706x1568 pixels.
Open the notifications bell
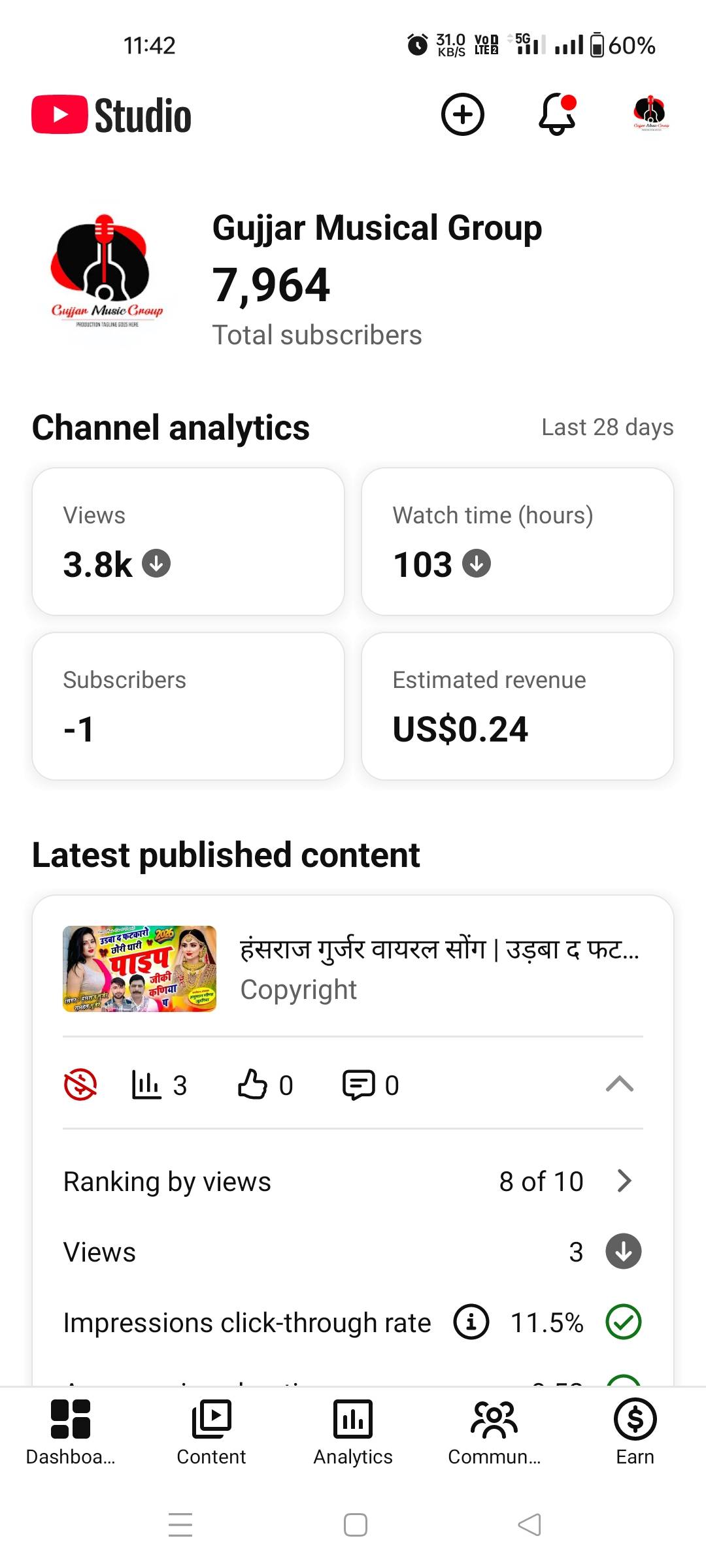click(x=557, y=115)
